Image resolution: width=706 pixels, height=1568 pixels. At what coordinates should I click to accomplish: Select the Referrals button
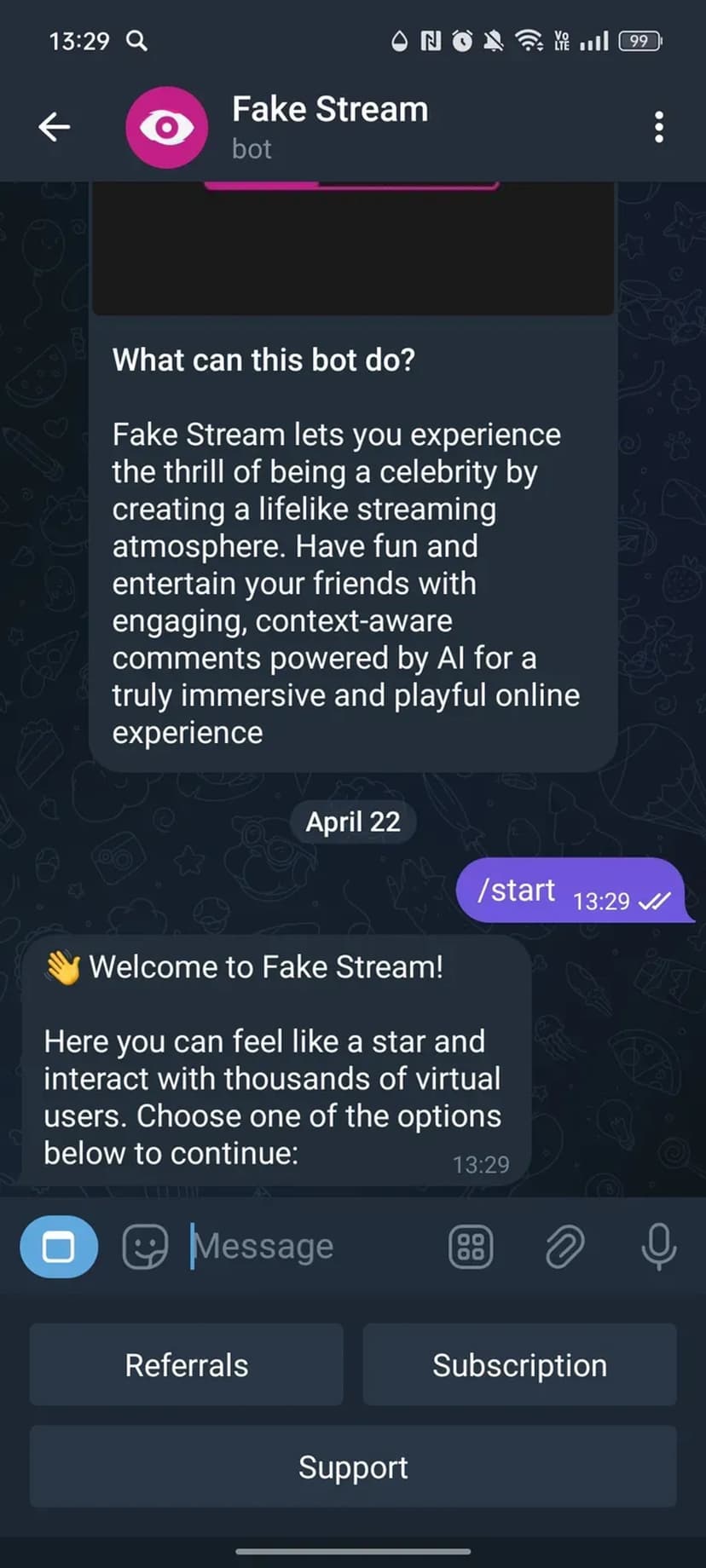[187, 1364]
